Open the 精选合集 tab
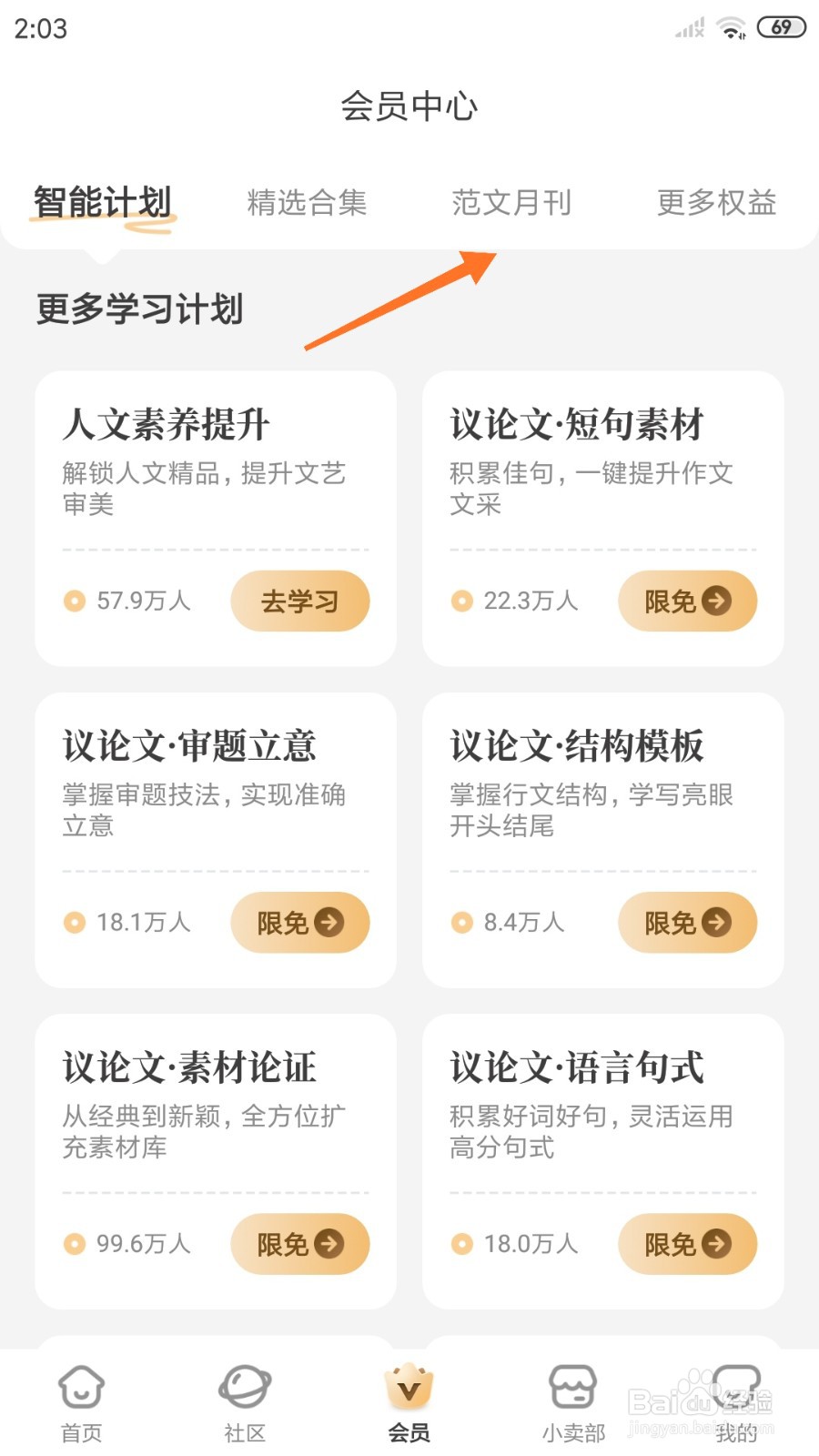This screenshot has width=819, height=1456. click(307, 203)
